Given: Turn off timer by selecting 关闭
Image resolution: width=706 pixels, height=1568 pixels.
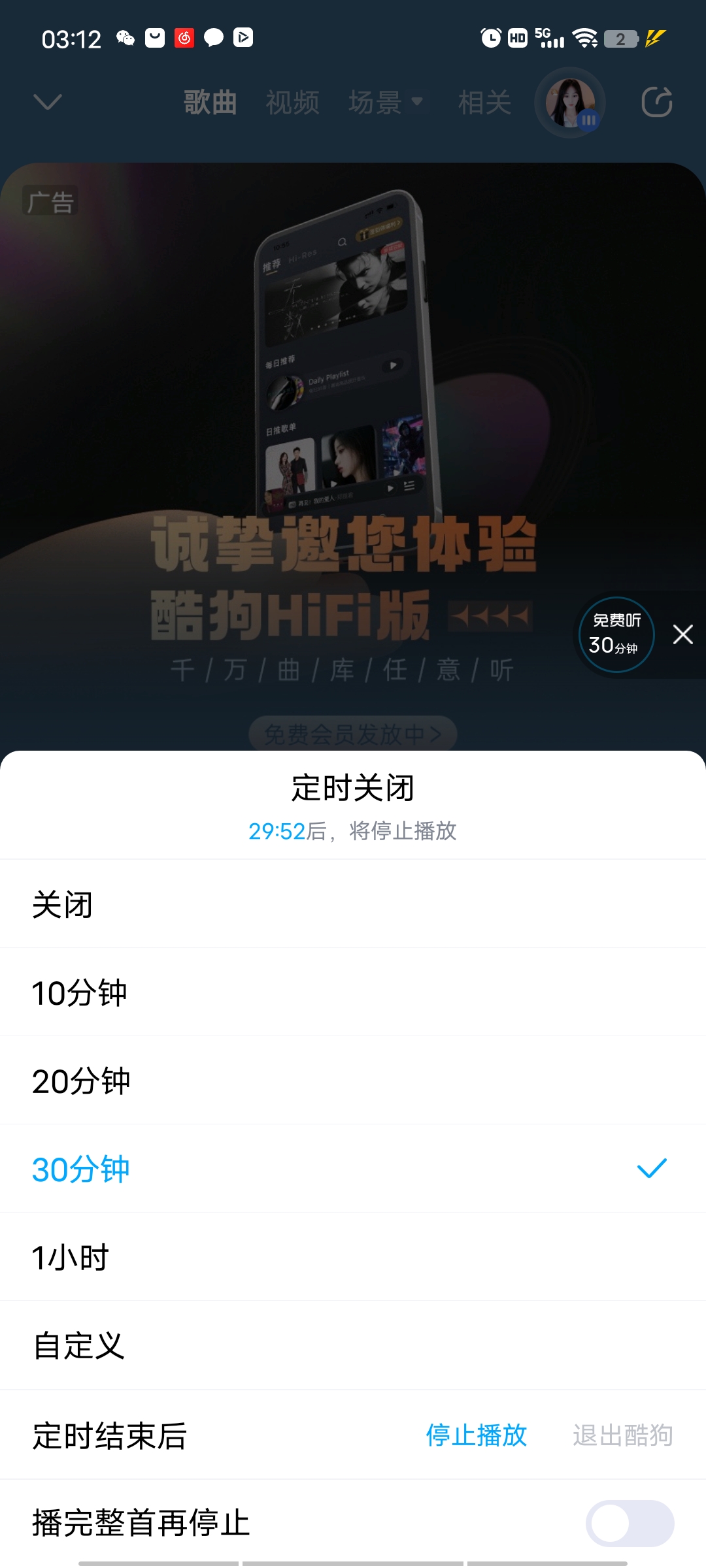Looking at the screenshot, I should (63, 904).
